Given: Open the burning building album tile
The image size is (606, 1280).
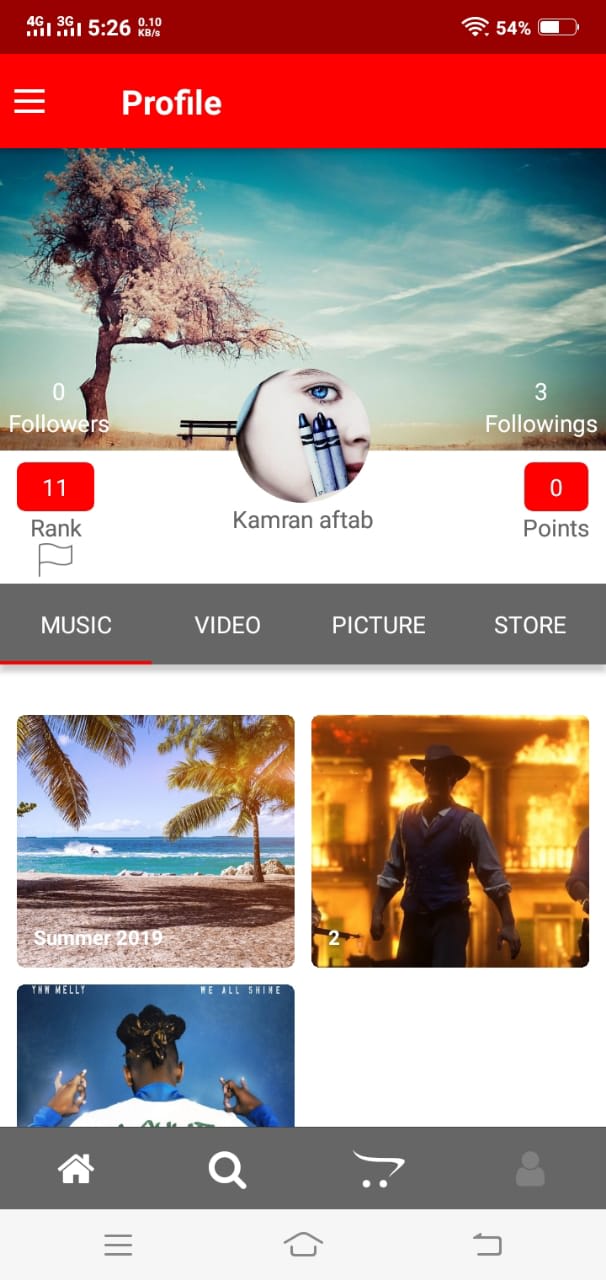Looking at the screenshot, I should [450, 841].
